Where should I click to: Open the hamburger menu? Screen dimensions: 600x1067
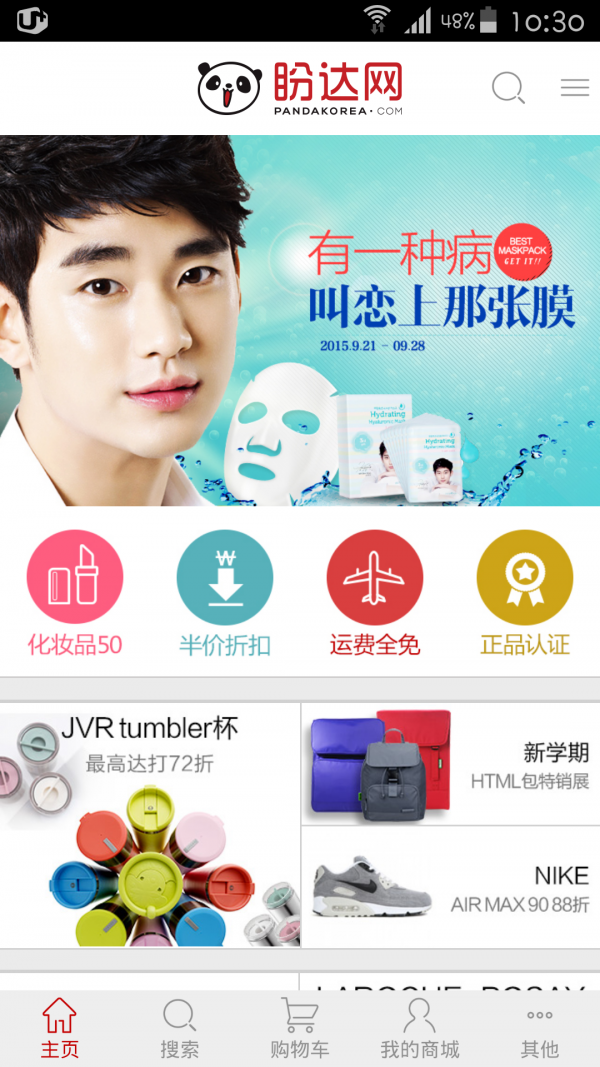click(x=575, y=88)
